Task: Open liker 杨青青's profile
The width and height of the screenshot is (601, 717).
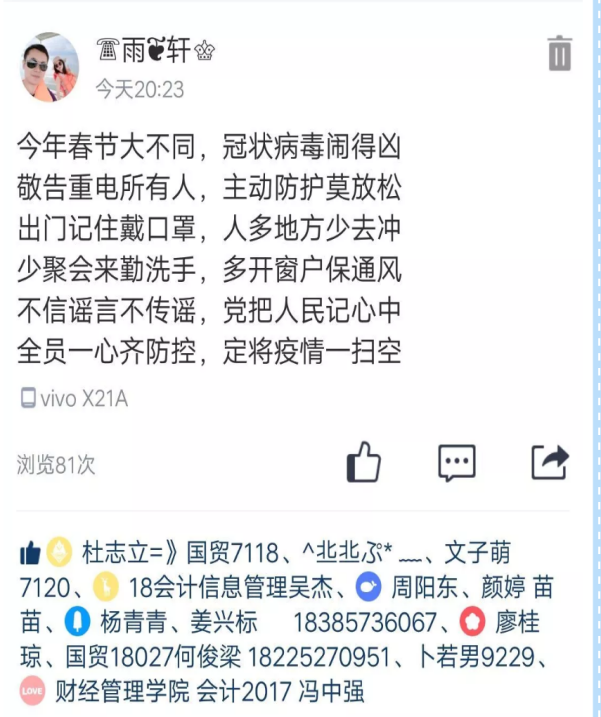Action: (x=136, y=622)
